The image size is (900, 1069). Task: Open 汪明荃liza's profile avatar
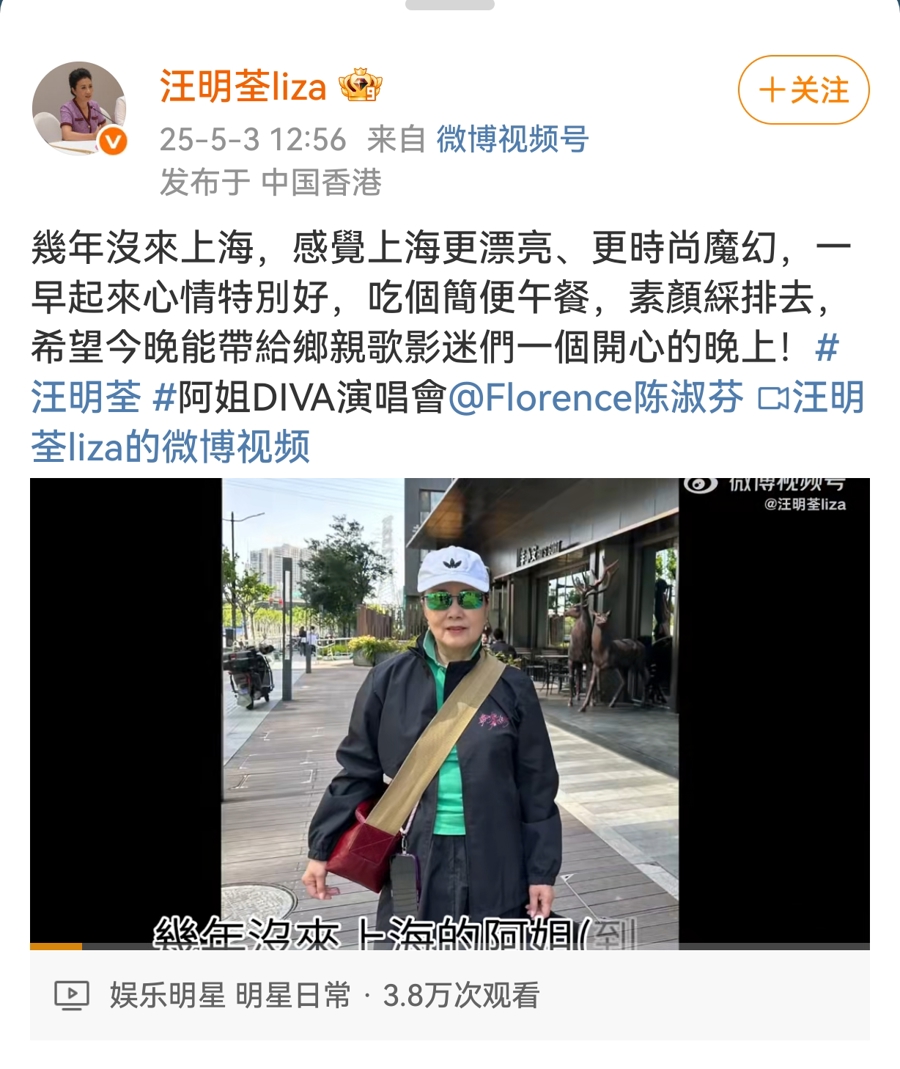(79, 108)
